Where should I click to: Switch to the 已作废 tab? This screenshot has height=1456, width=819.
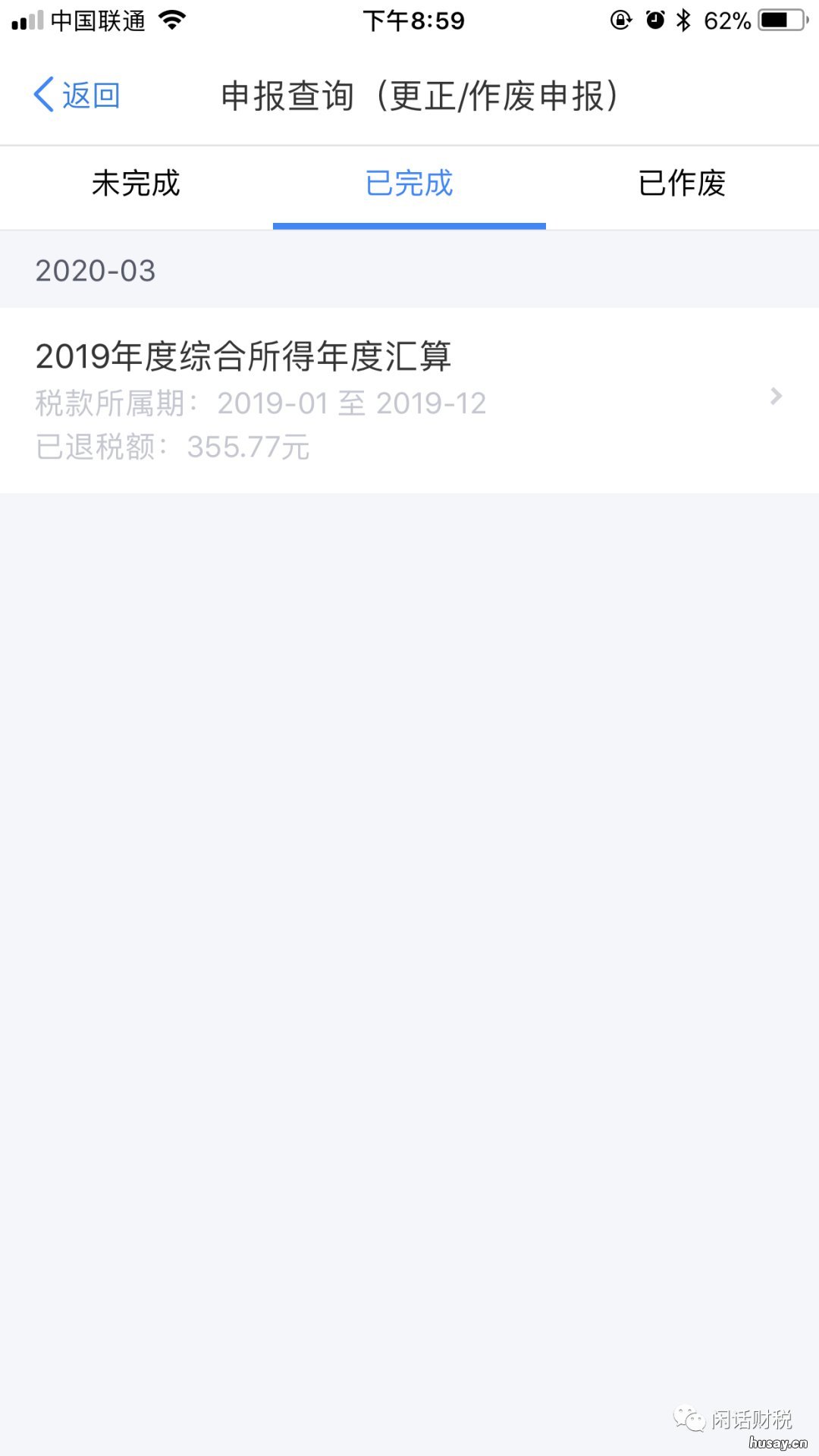(x=682, y=184)
